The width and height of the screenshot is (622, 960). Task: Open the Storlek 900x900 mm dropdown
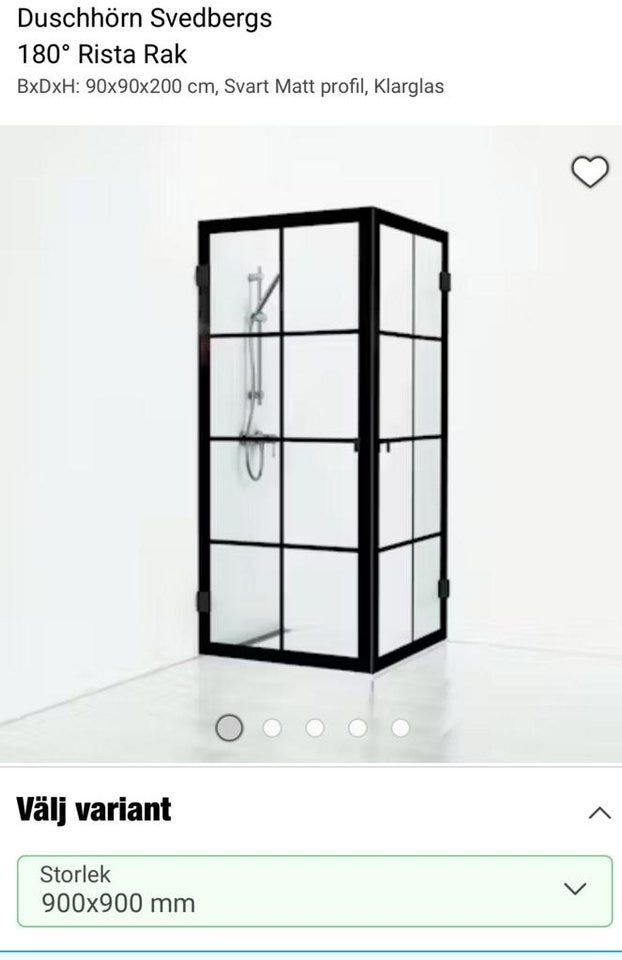pyautogui.click(x=314, y=890)
